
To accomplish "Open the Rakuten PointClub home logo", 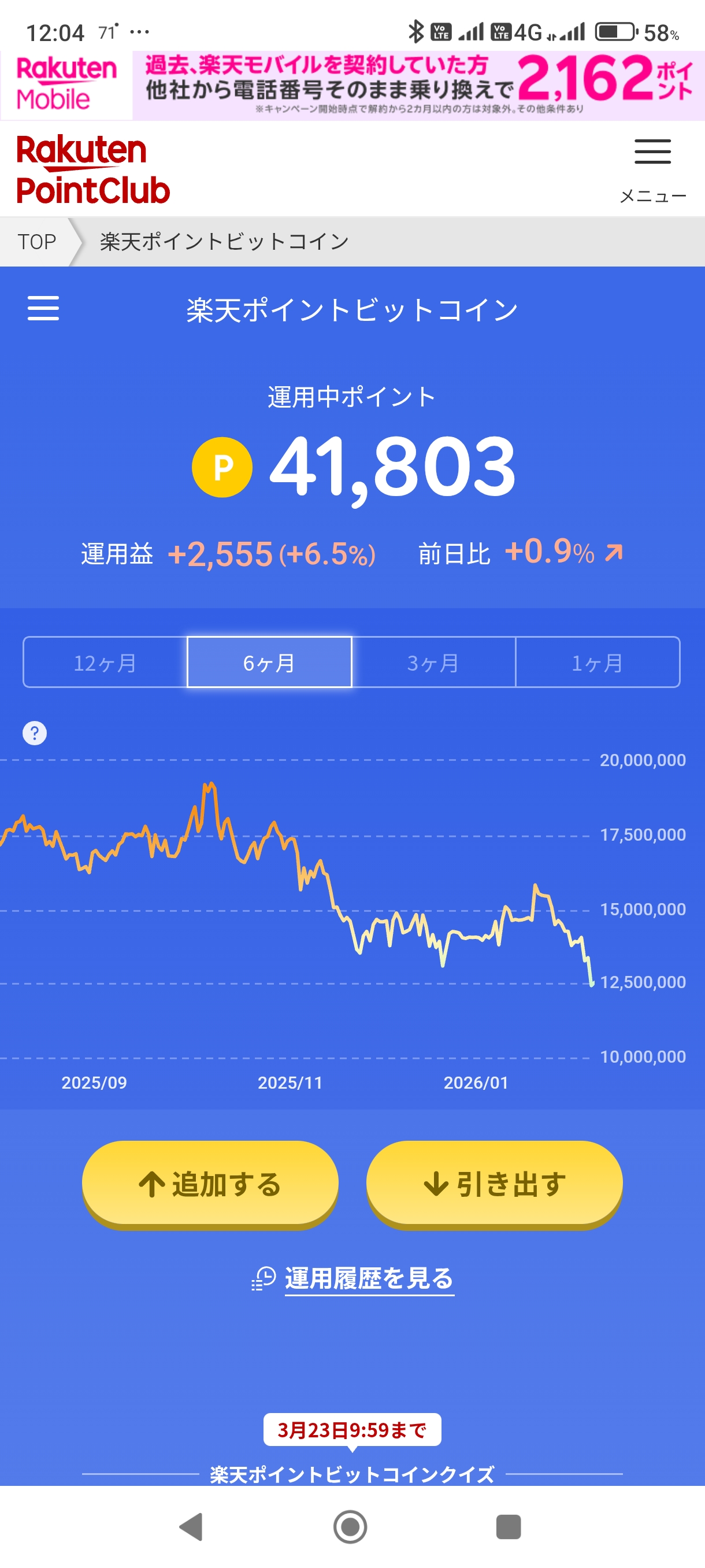I will (x=92, y=169).
